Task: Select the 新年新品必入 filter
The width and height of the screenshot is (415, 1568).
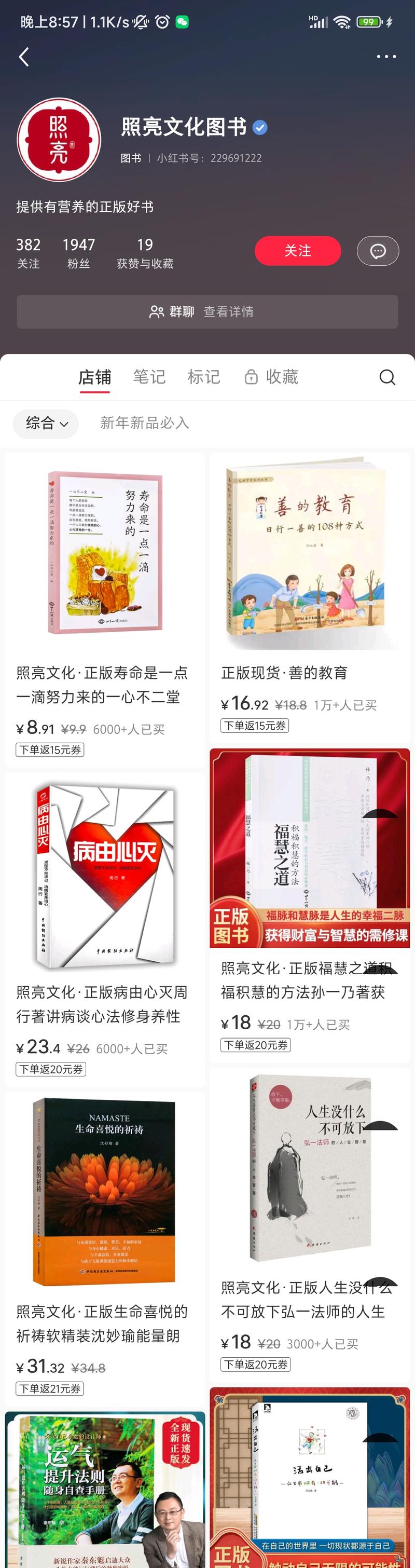Action: tap(145, 423)
